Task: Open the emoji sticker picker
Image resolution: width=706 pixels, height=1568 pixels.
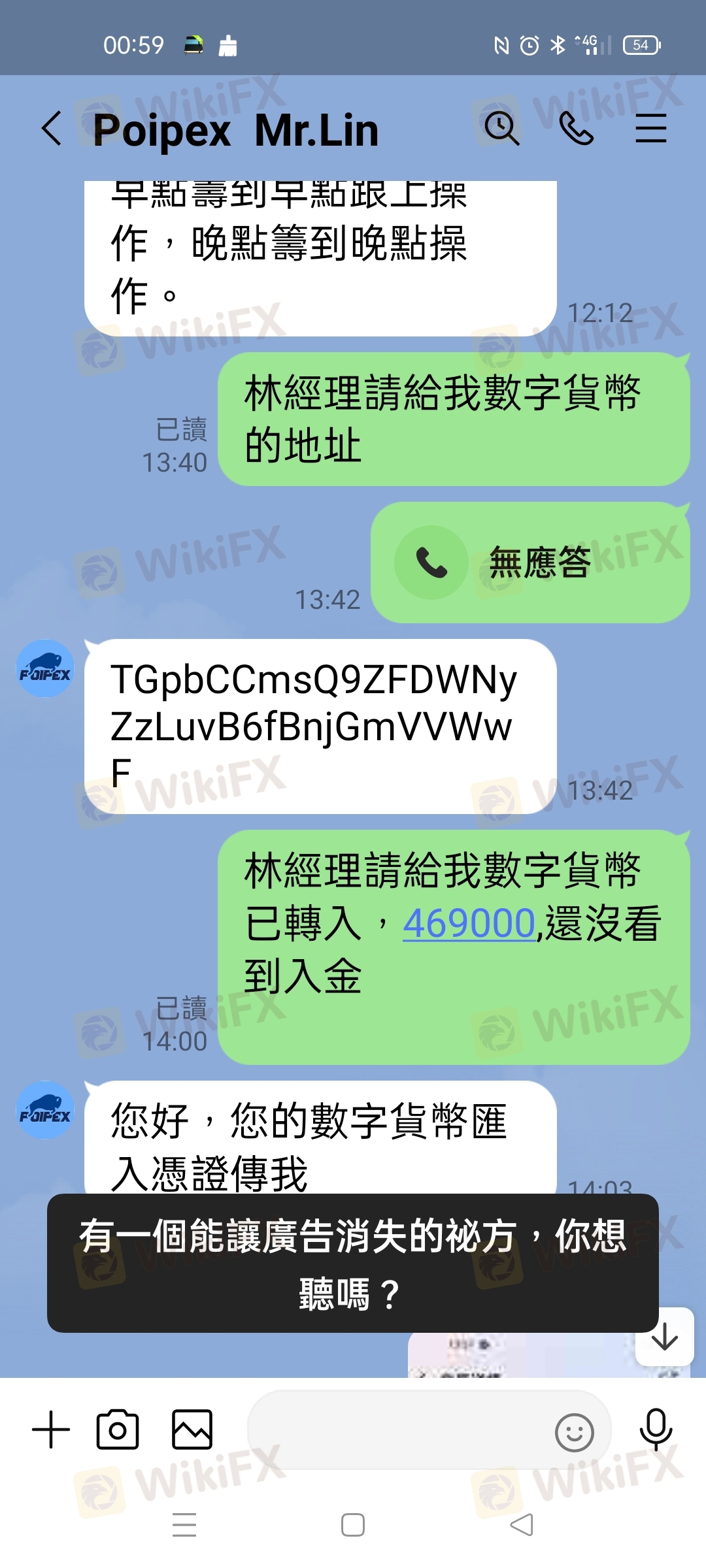Action: tap(575, 1433)
